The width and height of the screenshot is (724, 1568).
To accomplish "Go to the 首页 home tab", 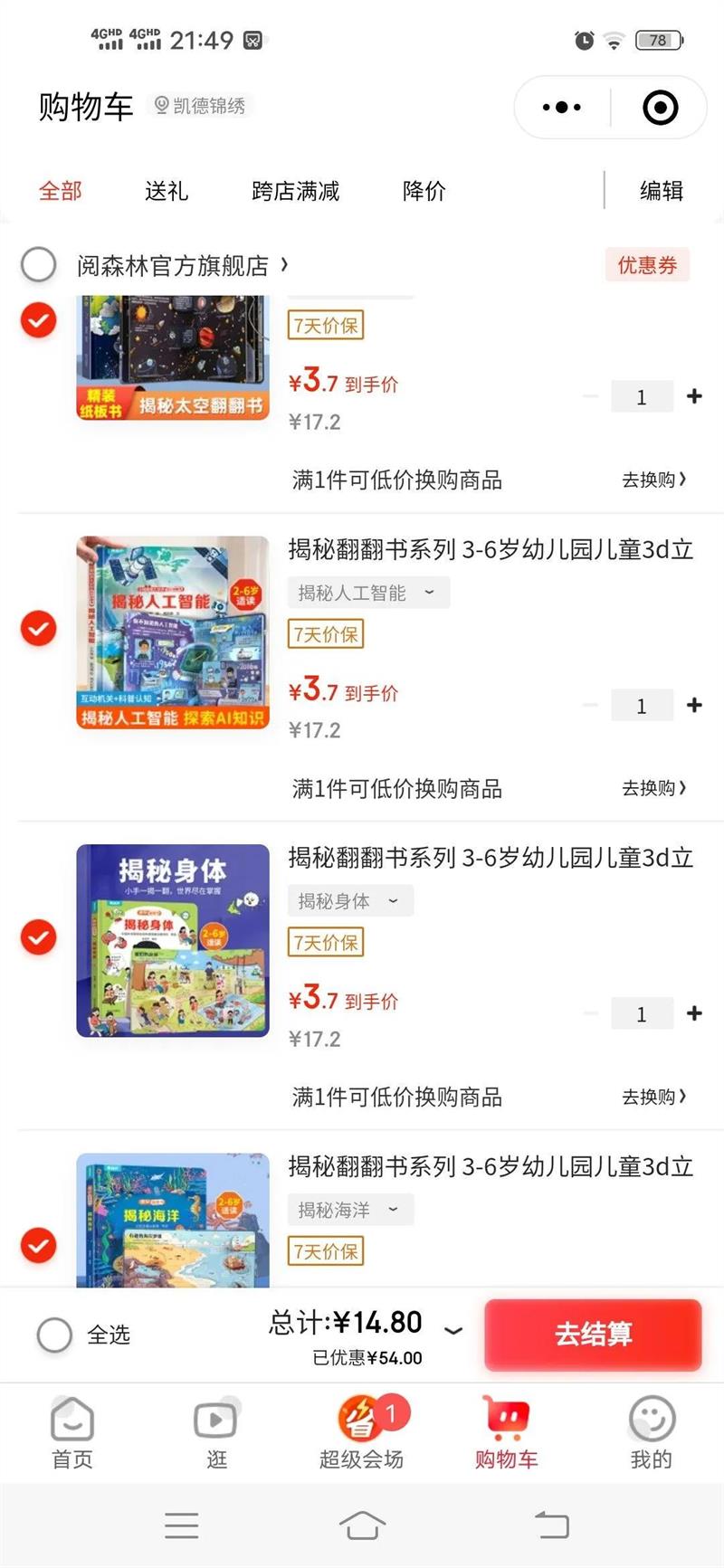I will point(72,1432).
